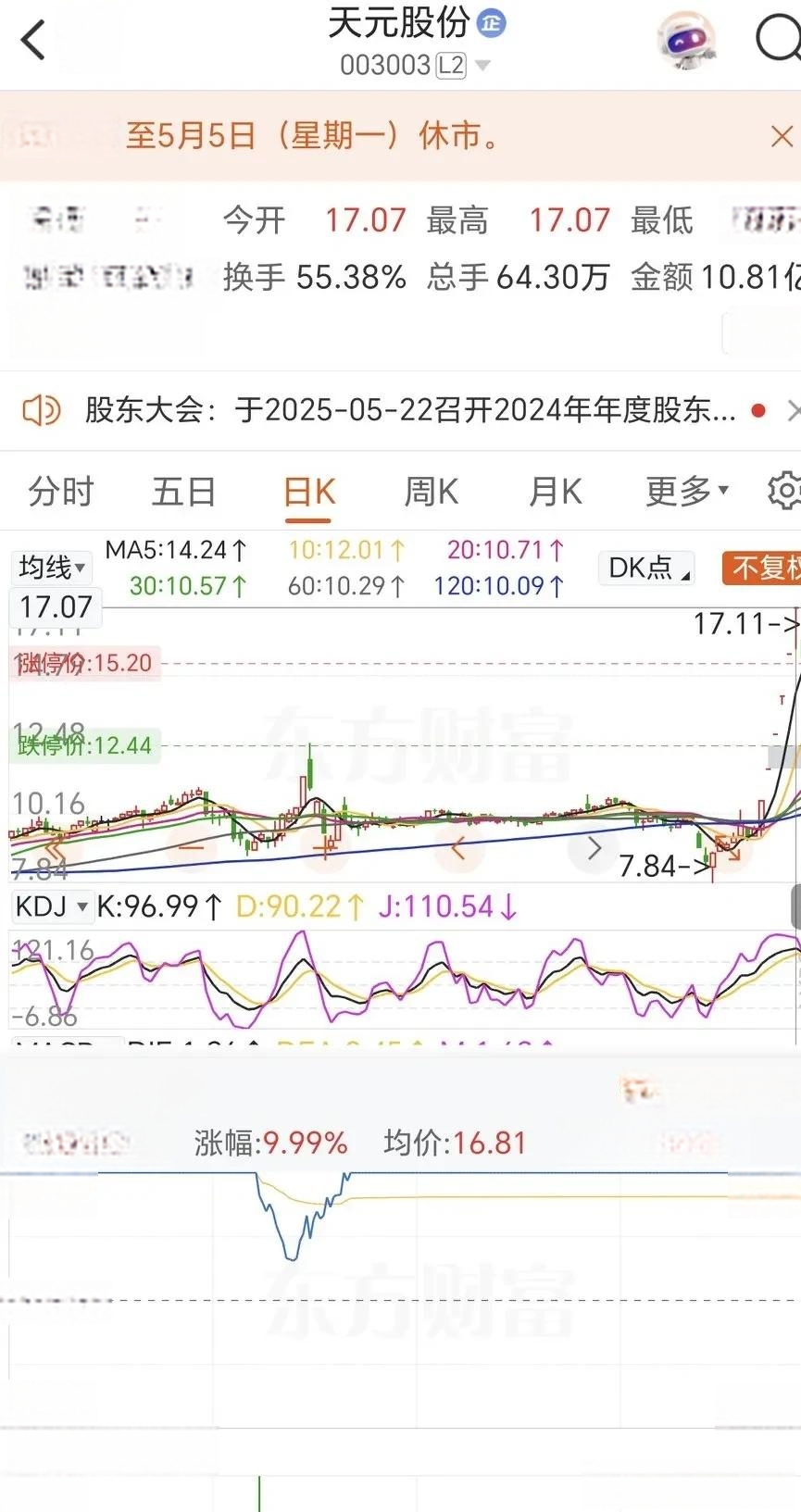This screenshot has width=801, height=1512.
Task: Open the 均线 indicator dropdown
Action: point(52,567)
